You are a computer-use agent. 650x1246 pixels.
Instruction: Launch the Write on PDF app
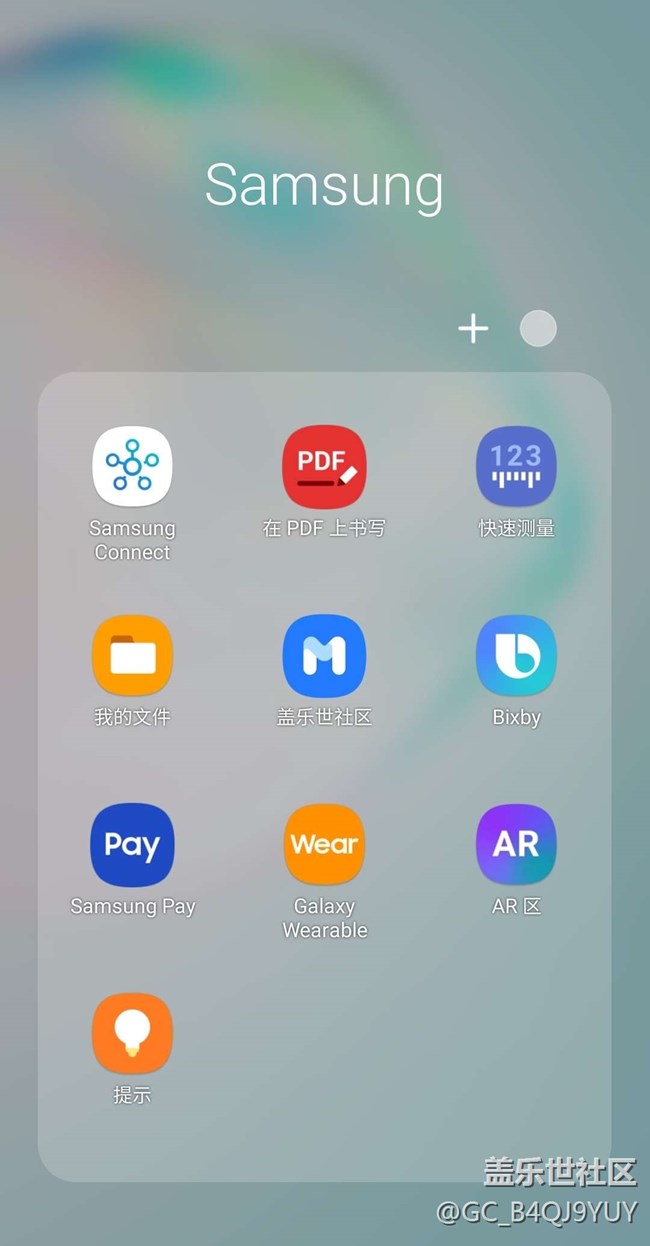point(324,466)
